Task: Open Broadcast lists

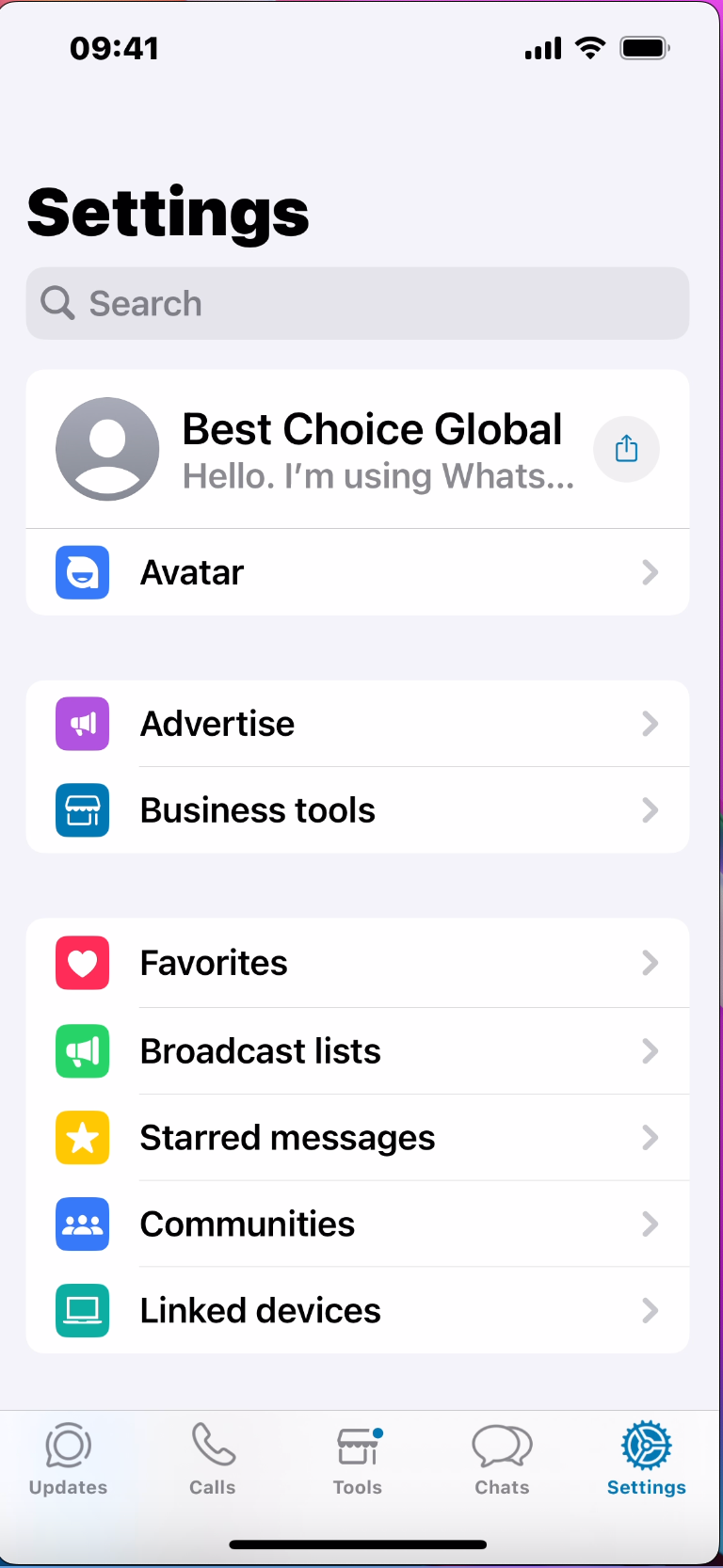Action: (x=358, y=1050)
